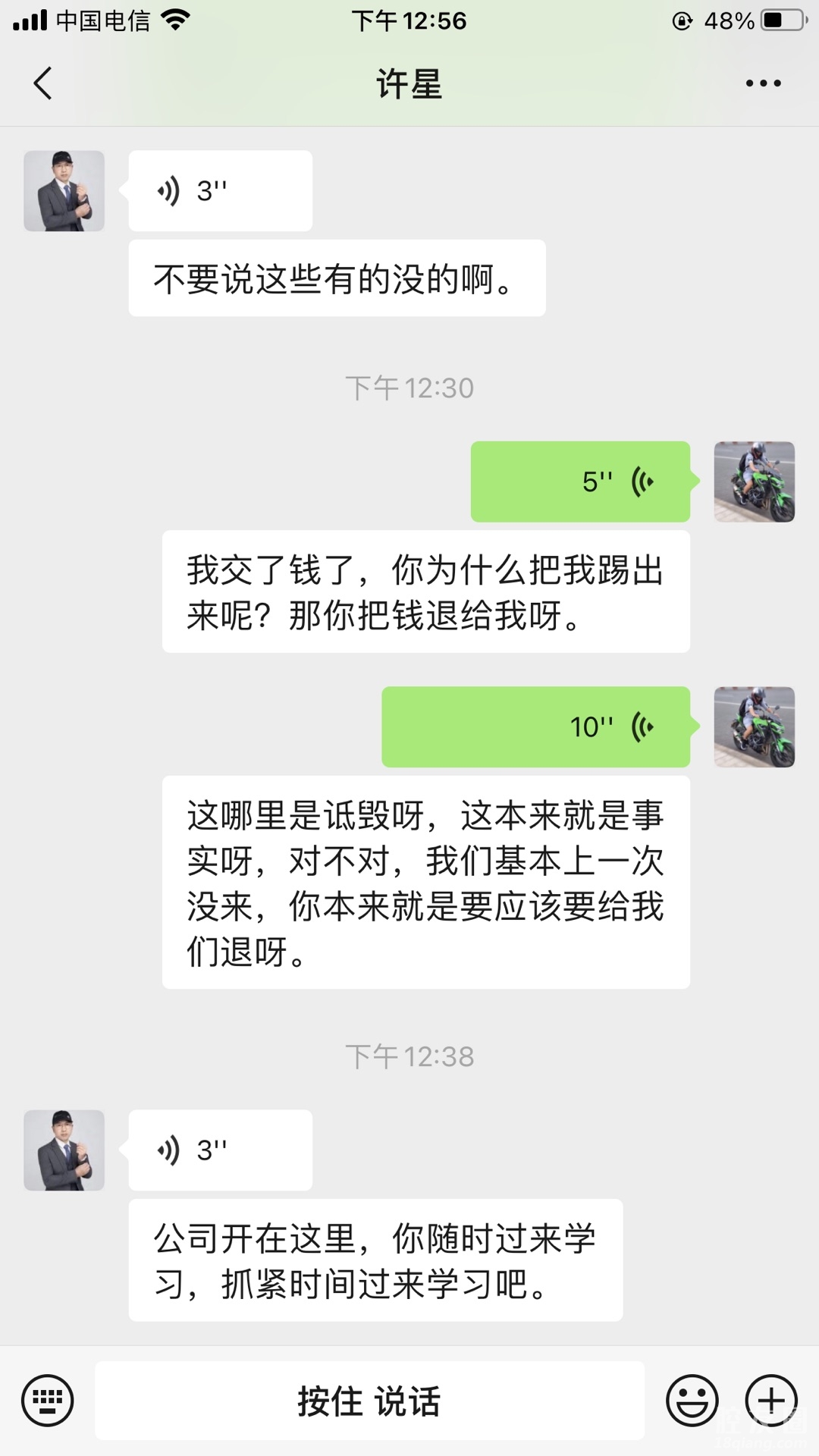This screenshot has width=819, height=1456.
Task: Open the chat options menu
Action: click(x=763, y=83)
